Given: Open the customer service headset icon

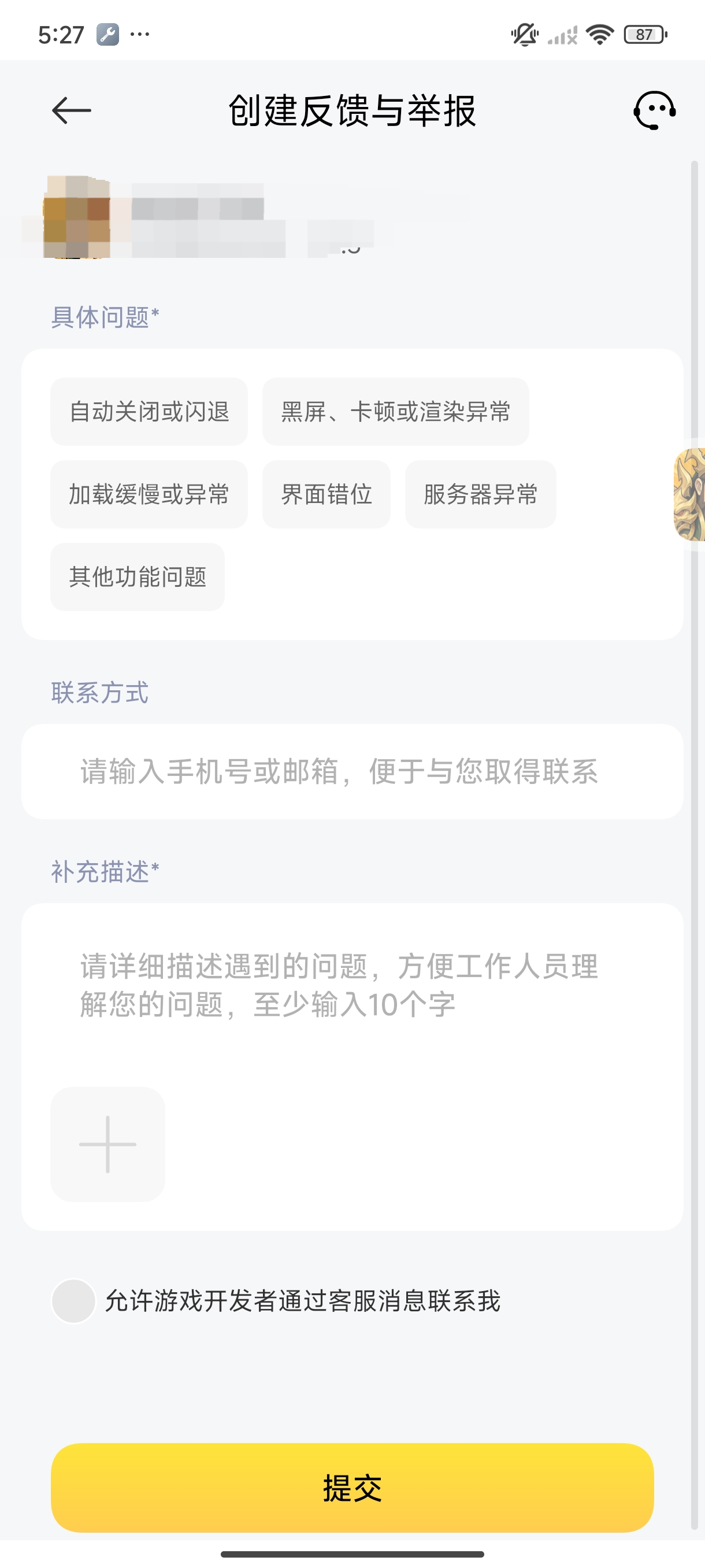Looking at the screenshot, I should 655,110.
